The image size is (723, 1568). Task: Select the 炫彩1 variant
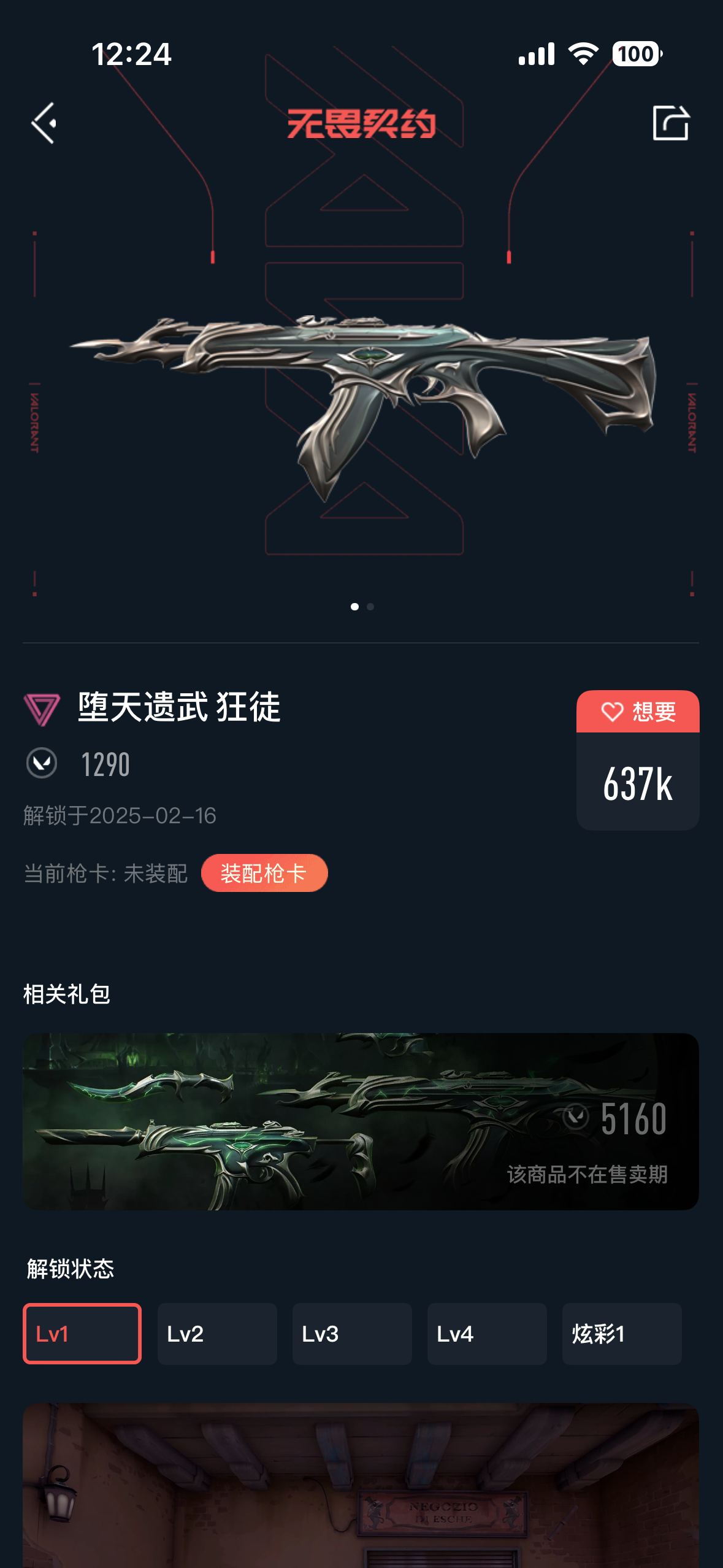click(x=621, y=1334)
